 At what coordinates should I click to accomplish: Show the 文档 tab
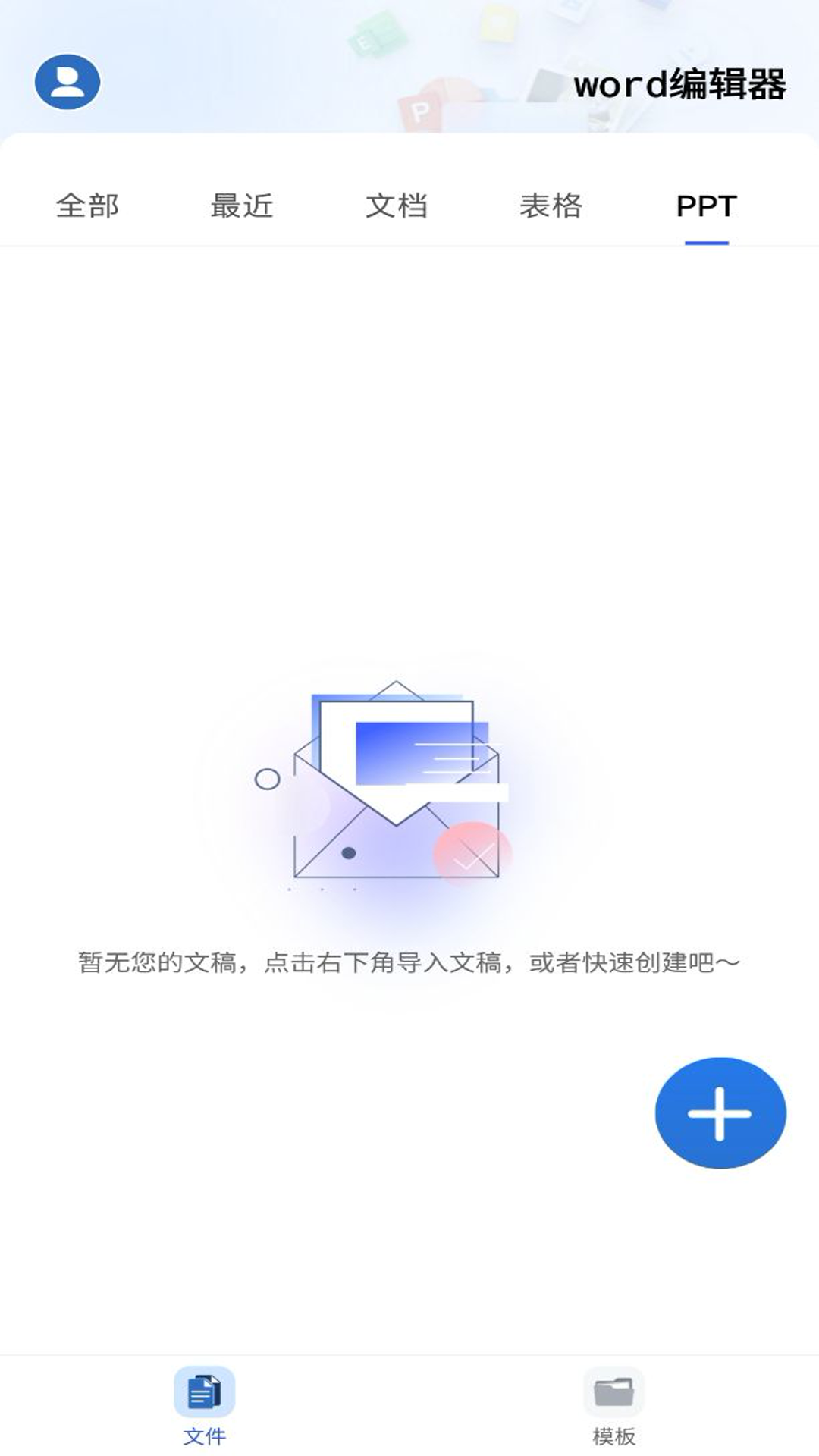[x=397, y=206]
